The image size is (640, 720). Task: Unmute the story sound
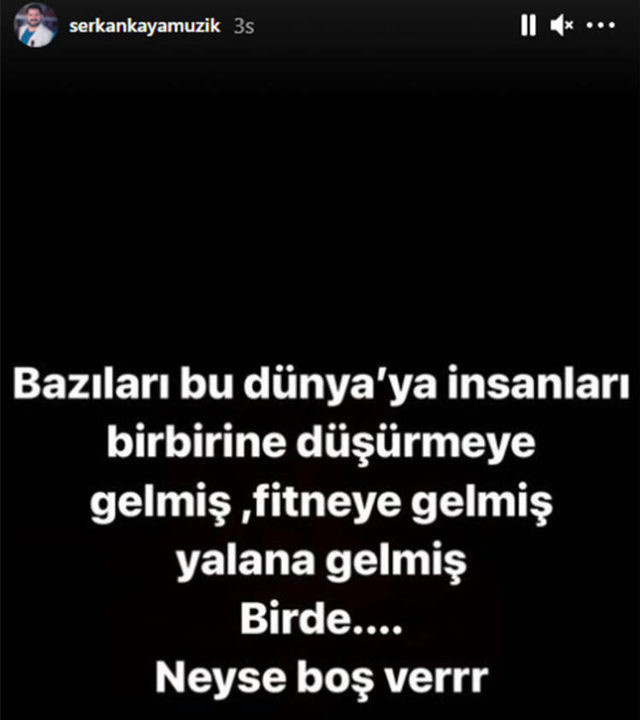coord(563,27)
